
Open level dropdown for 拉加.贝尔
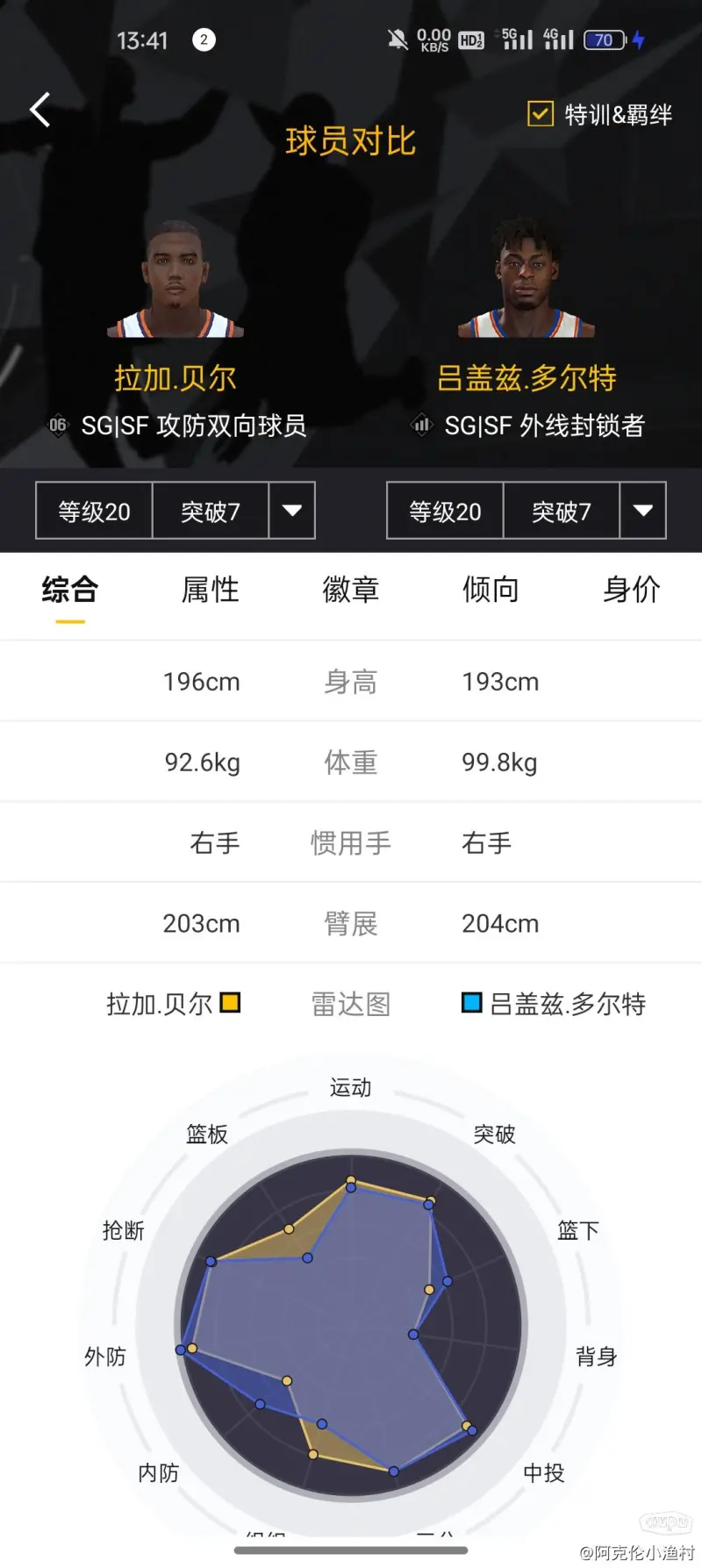tap(291, 511)
